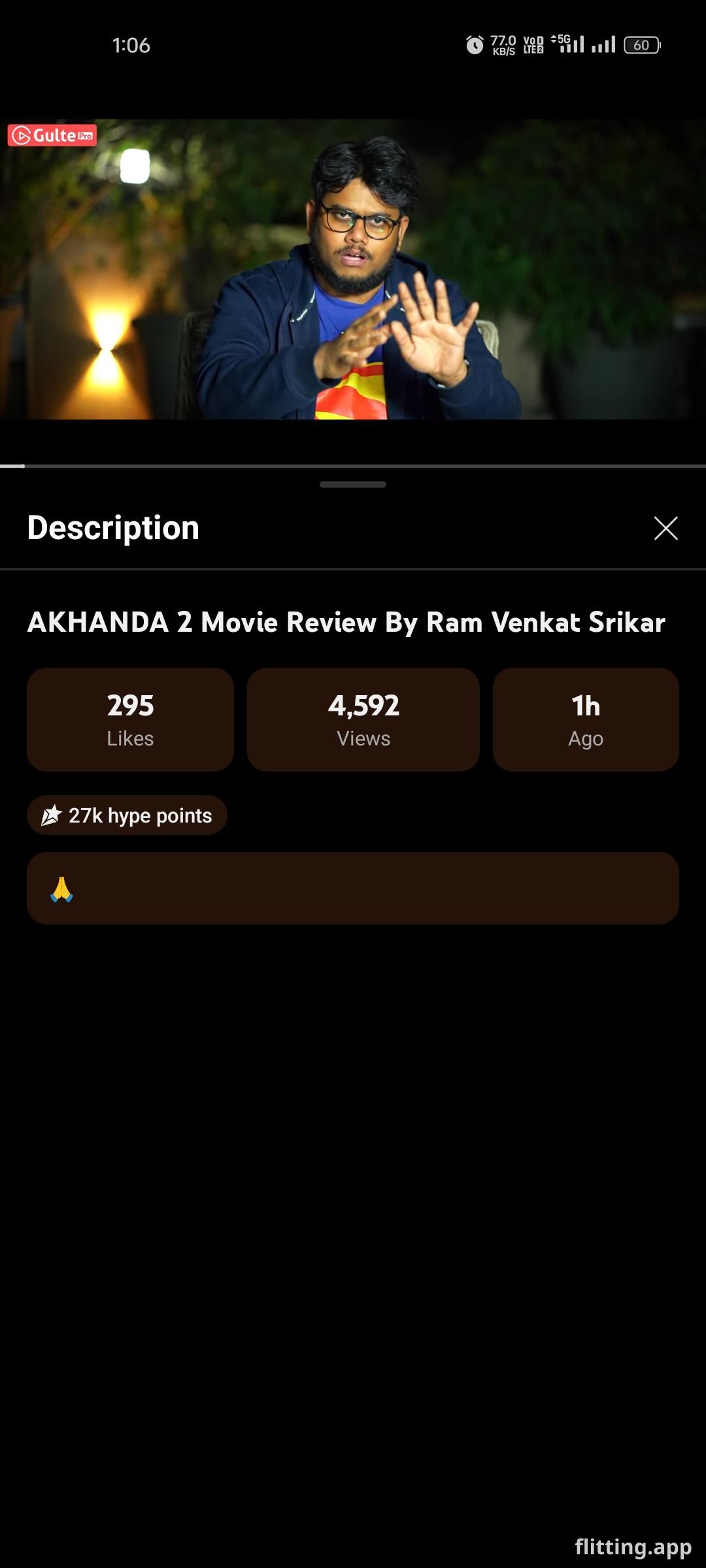Image resolution: width=706 pixels, height=1568 pixels.
Task: Tap the 27k hype points chip
Action: pos(127,815)
